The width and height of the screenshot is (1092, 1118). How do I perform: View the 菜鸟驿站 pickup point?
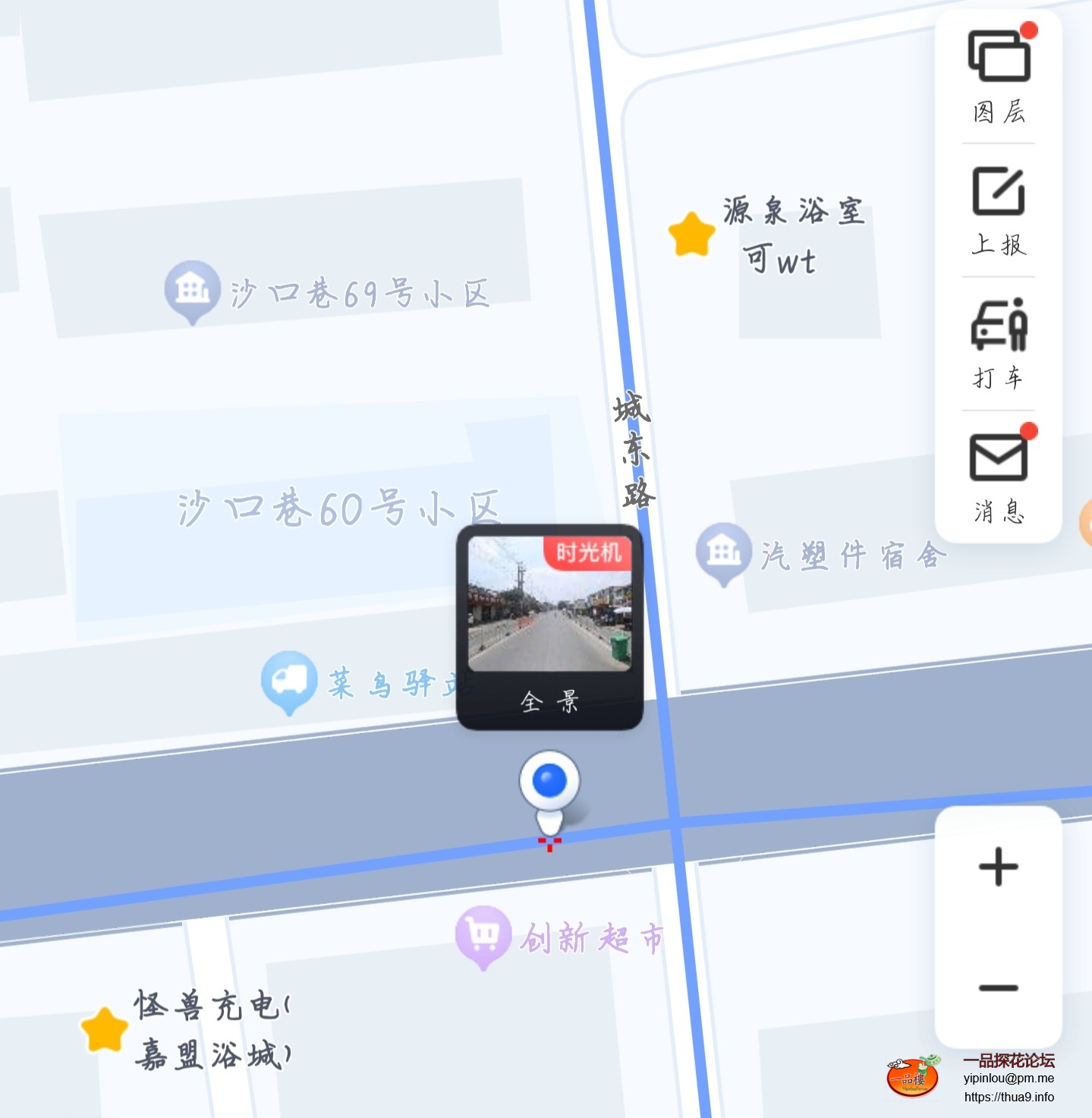coord(289,680)
